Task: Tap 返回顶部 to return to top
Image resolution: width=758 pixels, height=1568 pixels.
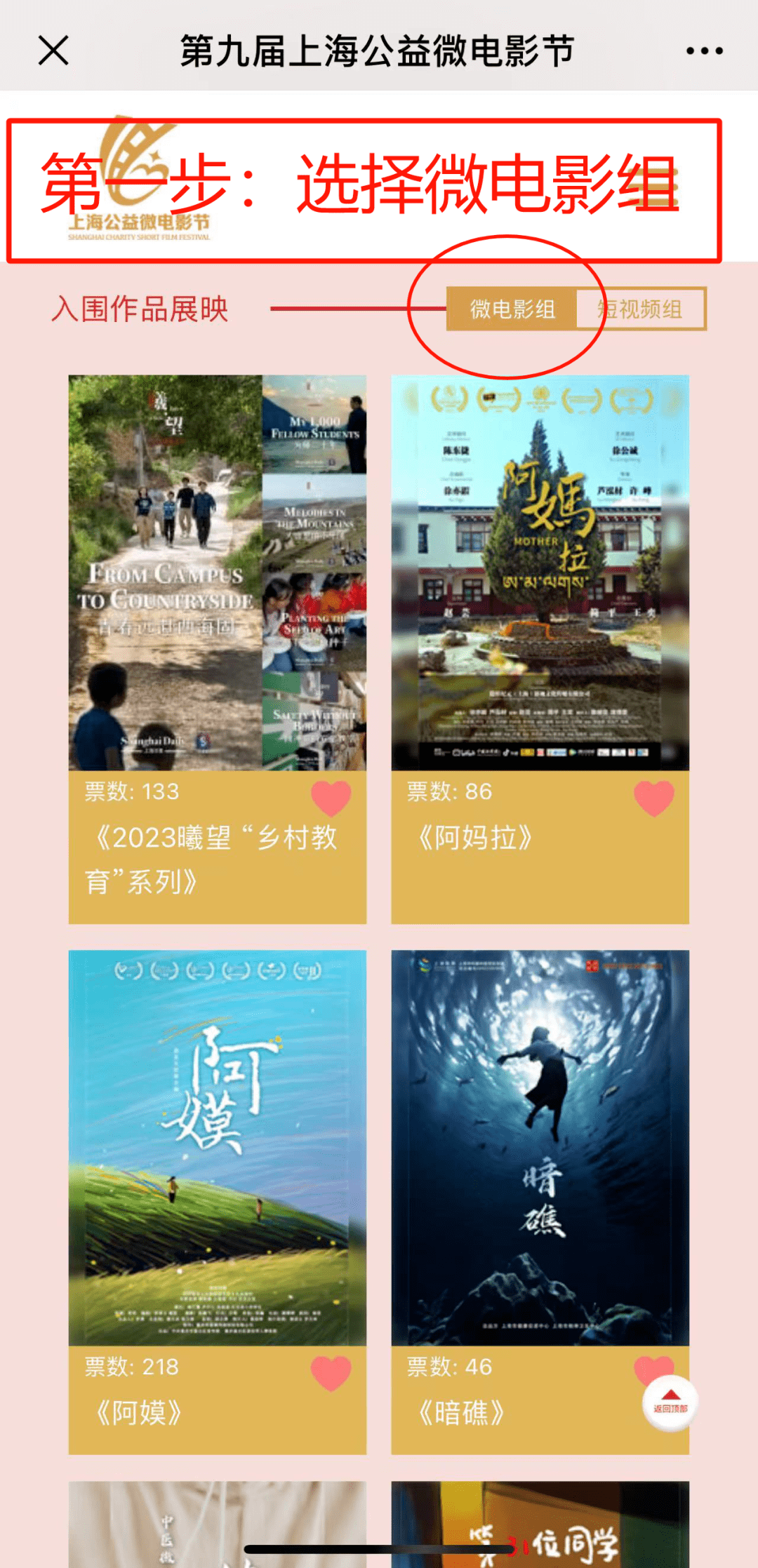Action: tap(670, 1403)
